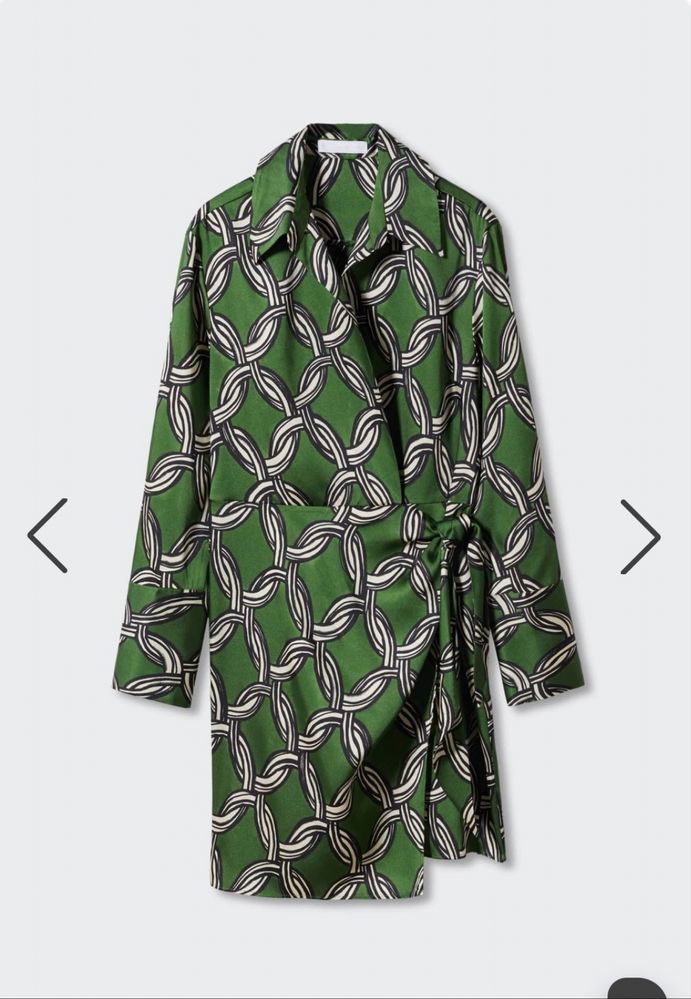Go to the previous product image
The width and height of the screenshot is (691, 999).
click(48, 536)
